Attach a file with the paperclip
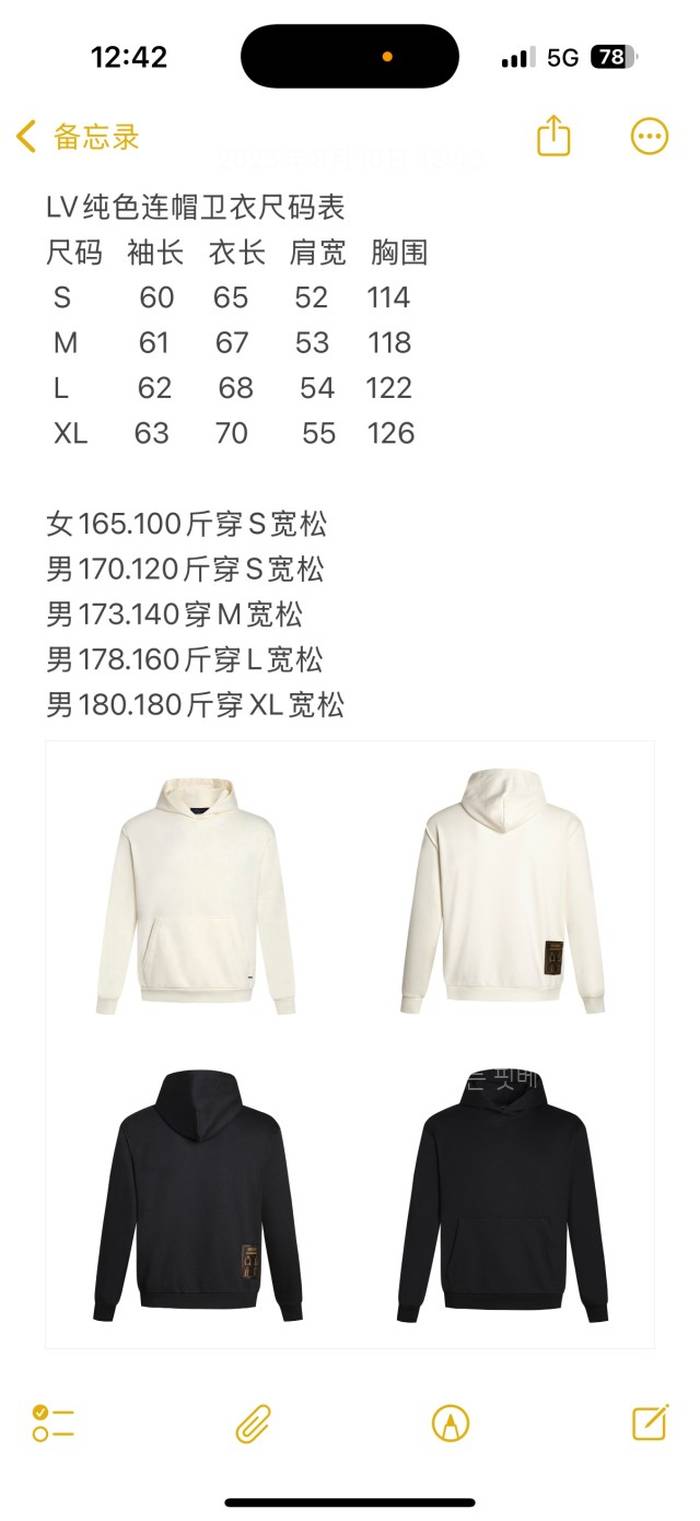This screenshot has width=700, height=1521. (x=253, y=1422)
